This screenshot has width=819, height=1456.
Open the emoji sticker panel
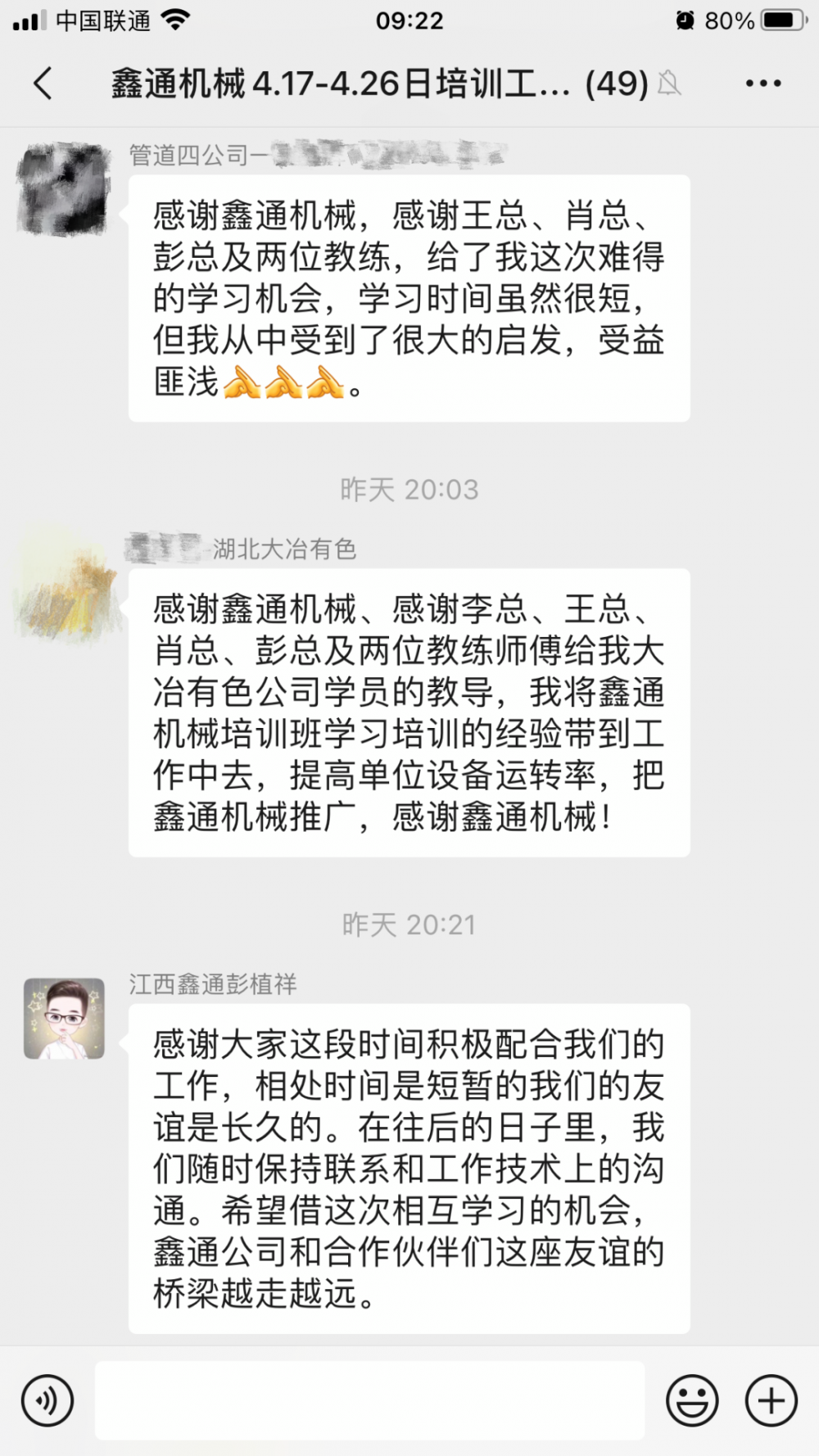pos(692,1400)
